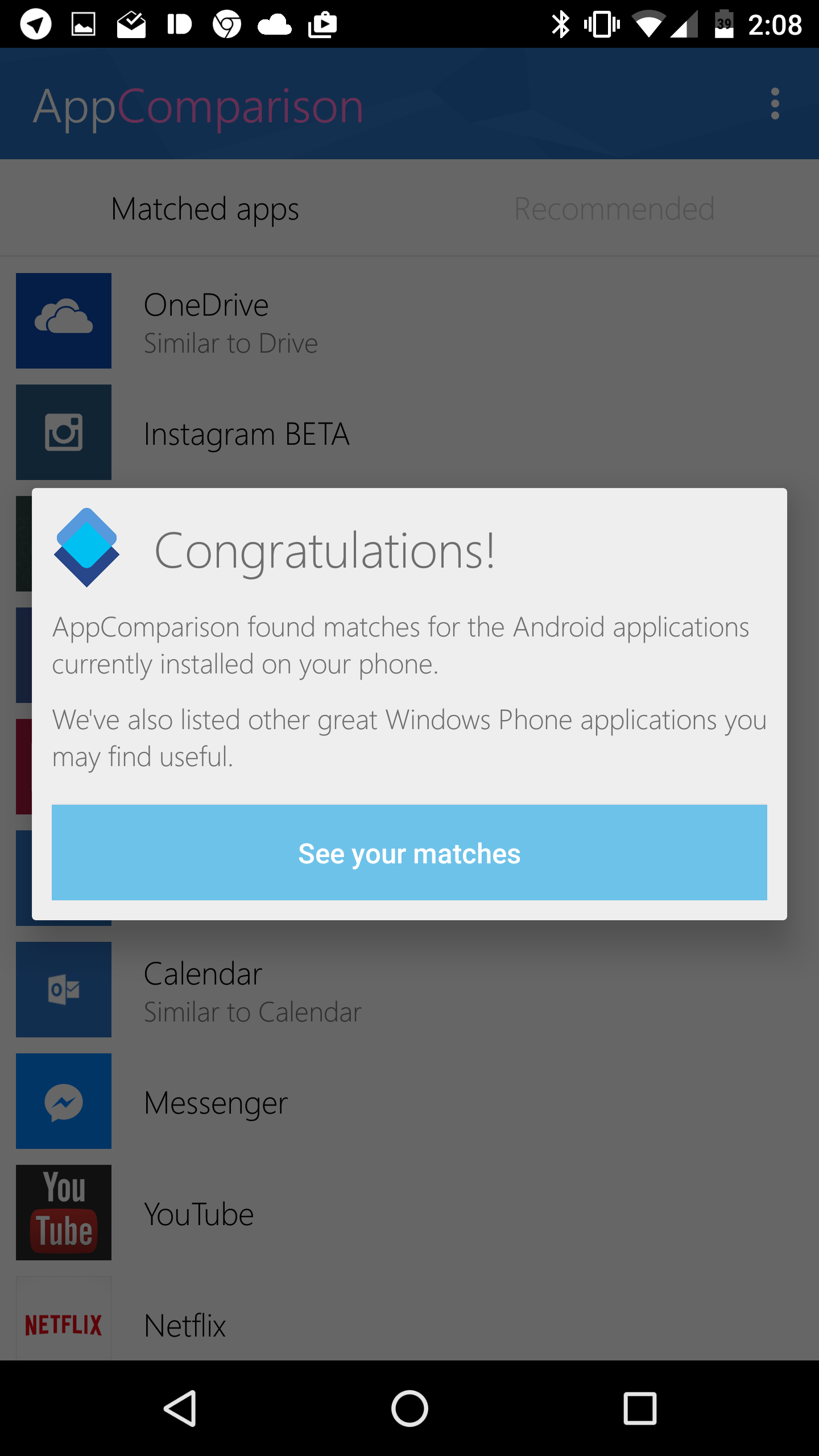This screenshot has height=1456, width=819.
Task: Open the Netflix row
Action: [x=409, y=1318]
